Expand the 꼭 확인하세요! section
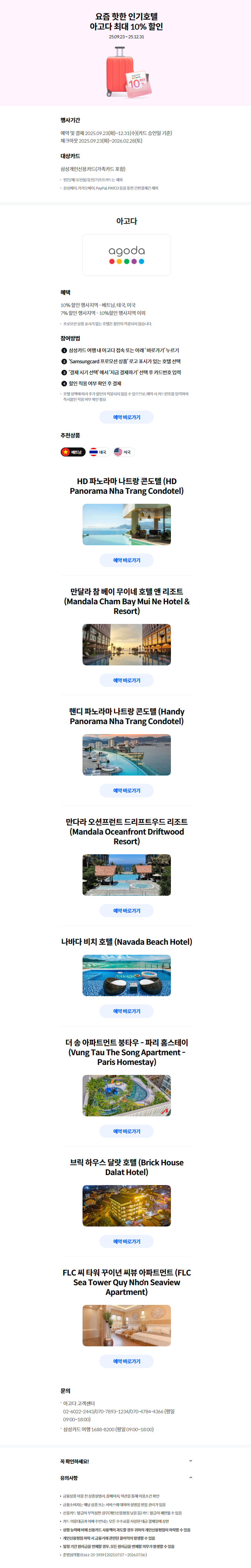251x1568 pixels. coord(190,1460)
